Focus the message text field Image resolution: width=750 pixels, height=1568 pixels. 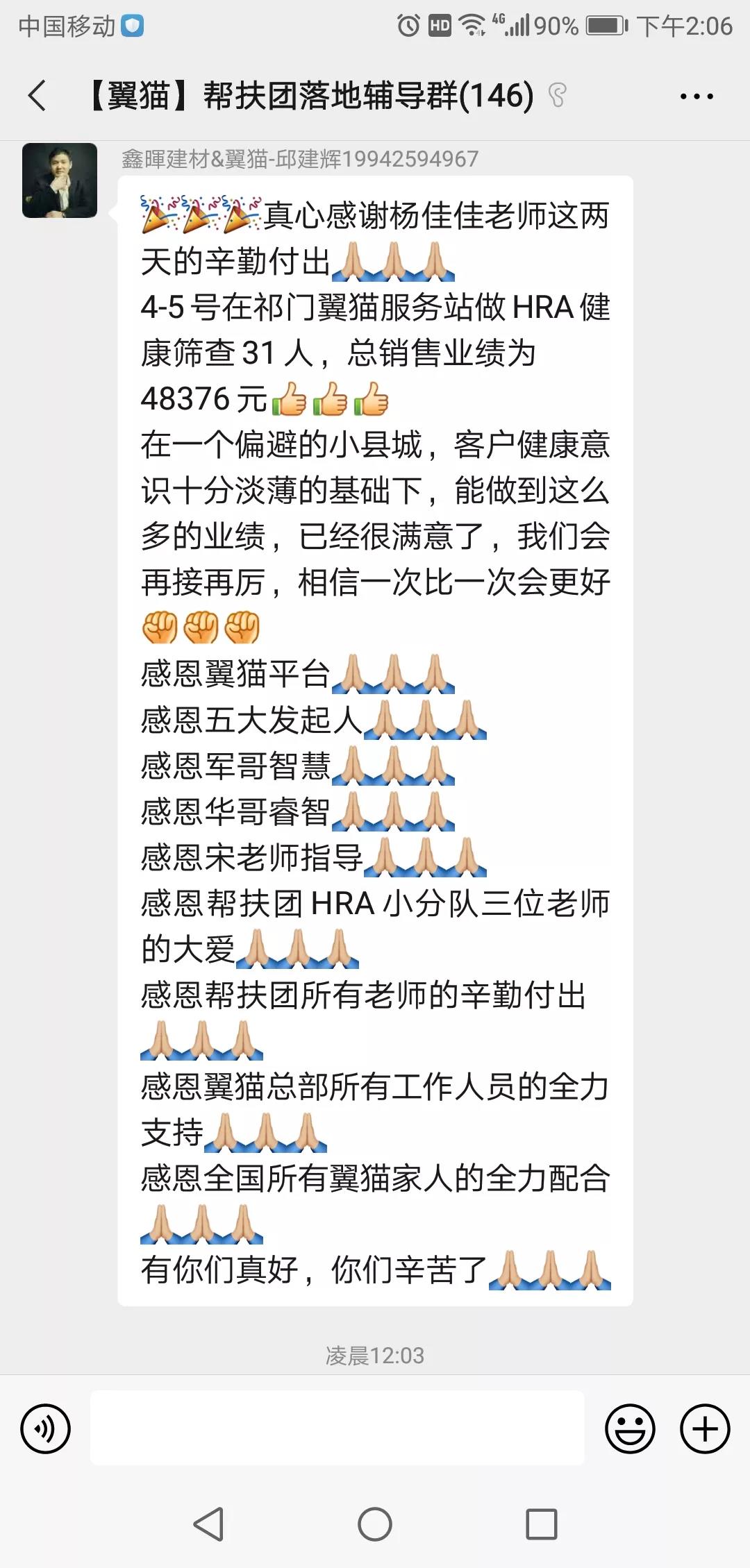(337, 1427)
